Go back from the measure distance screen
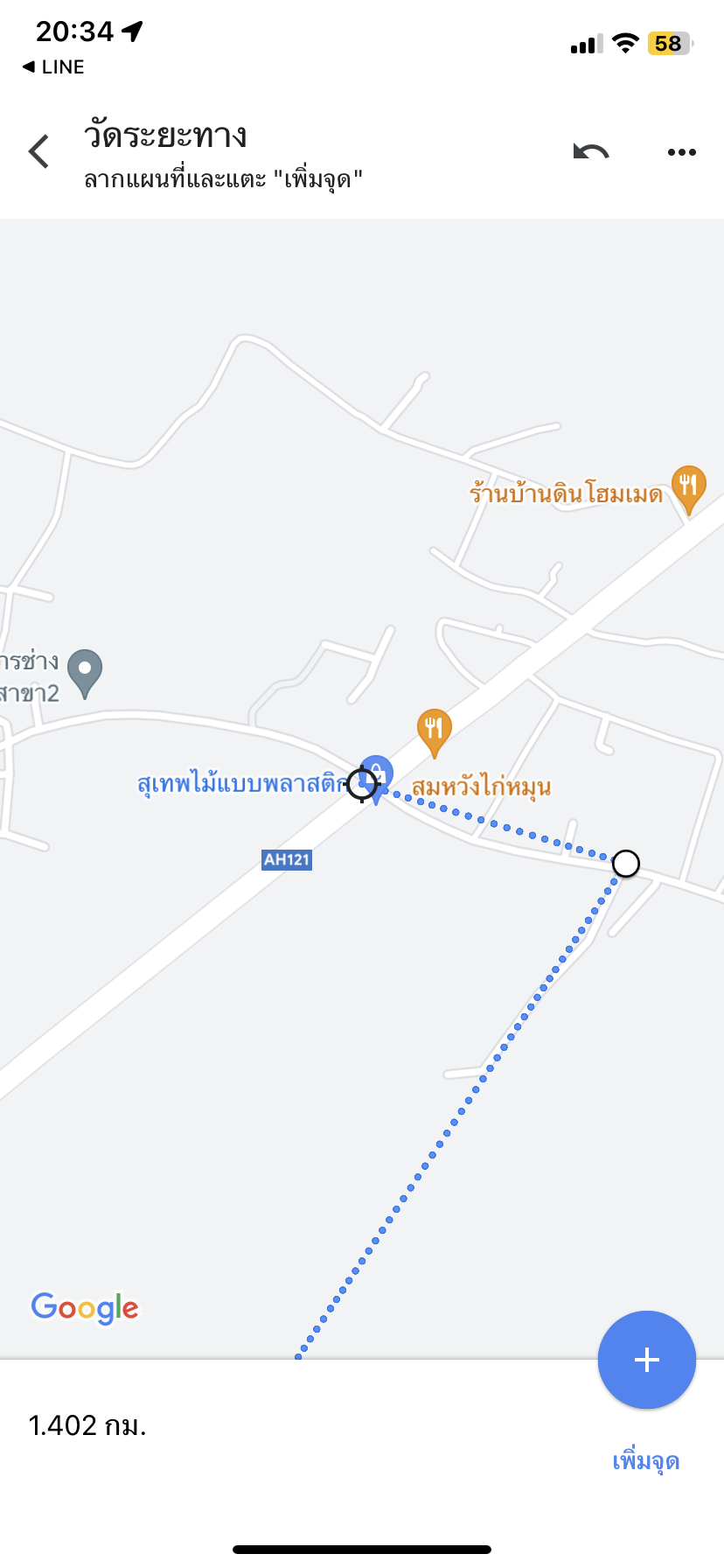 pyautogui.click(x=38, y=151)
